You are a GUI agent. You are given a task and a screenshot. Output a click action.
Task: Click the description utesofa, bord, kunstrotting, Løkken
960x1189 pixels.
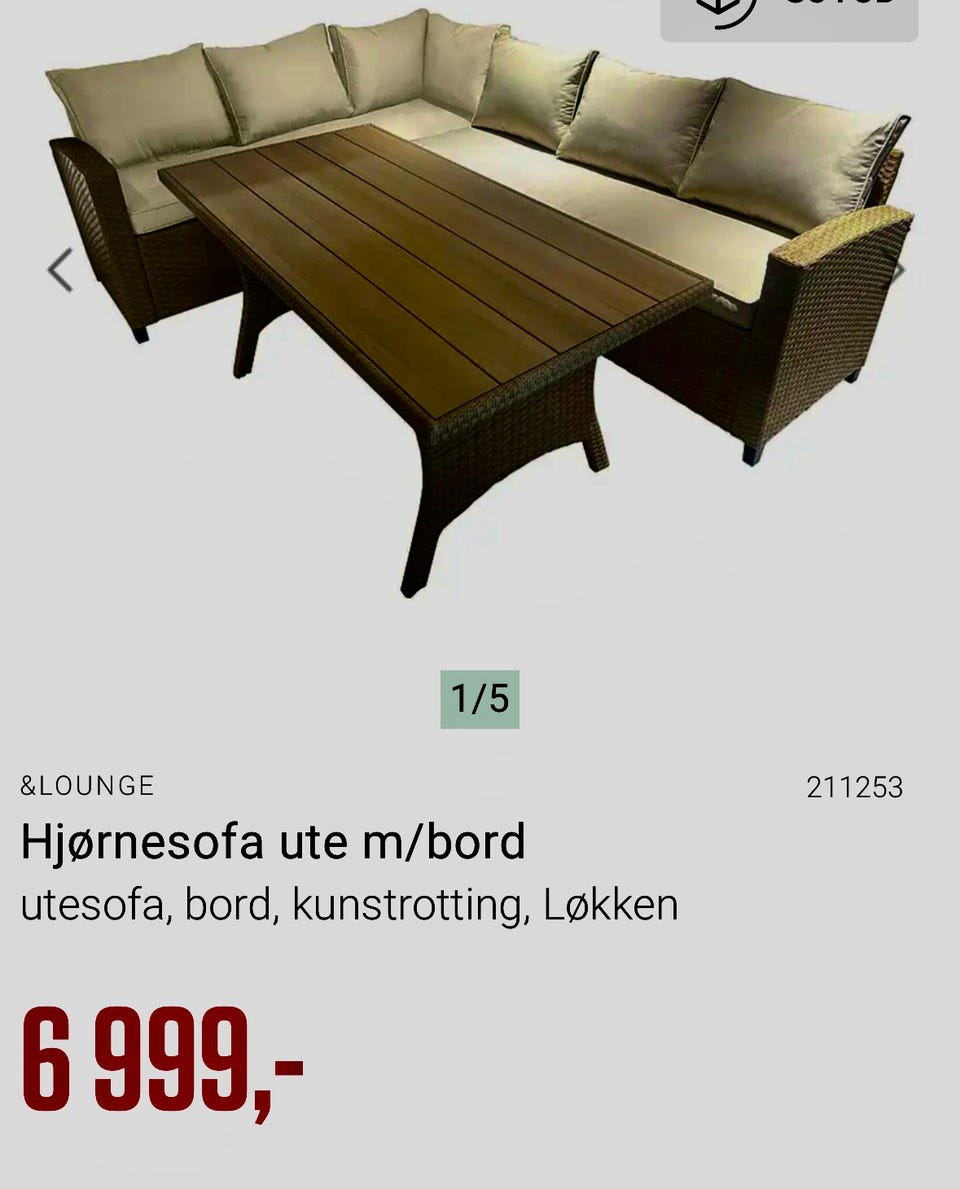pyautogui.click(x=350, y=903)
